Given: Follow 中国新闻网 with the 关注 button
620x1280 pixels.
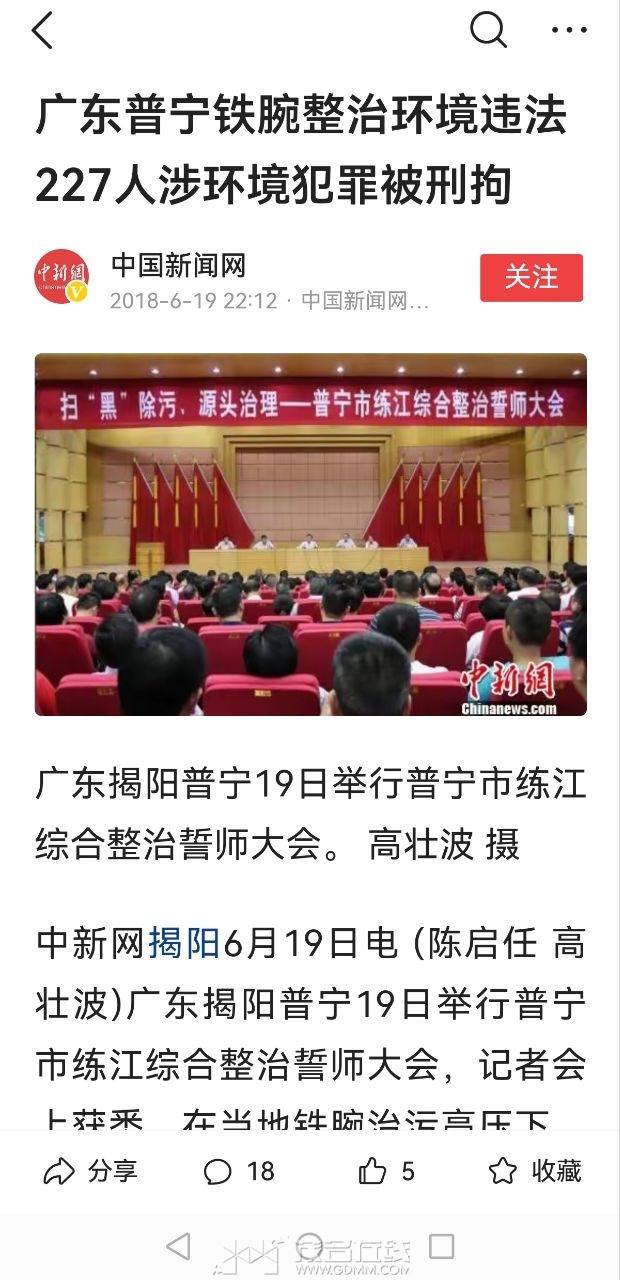Looking at the screenshot, I should (531, 277).
